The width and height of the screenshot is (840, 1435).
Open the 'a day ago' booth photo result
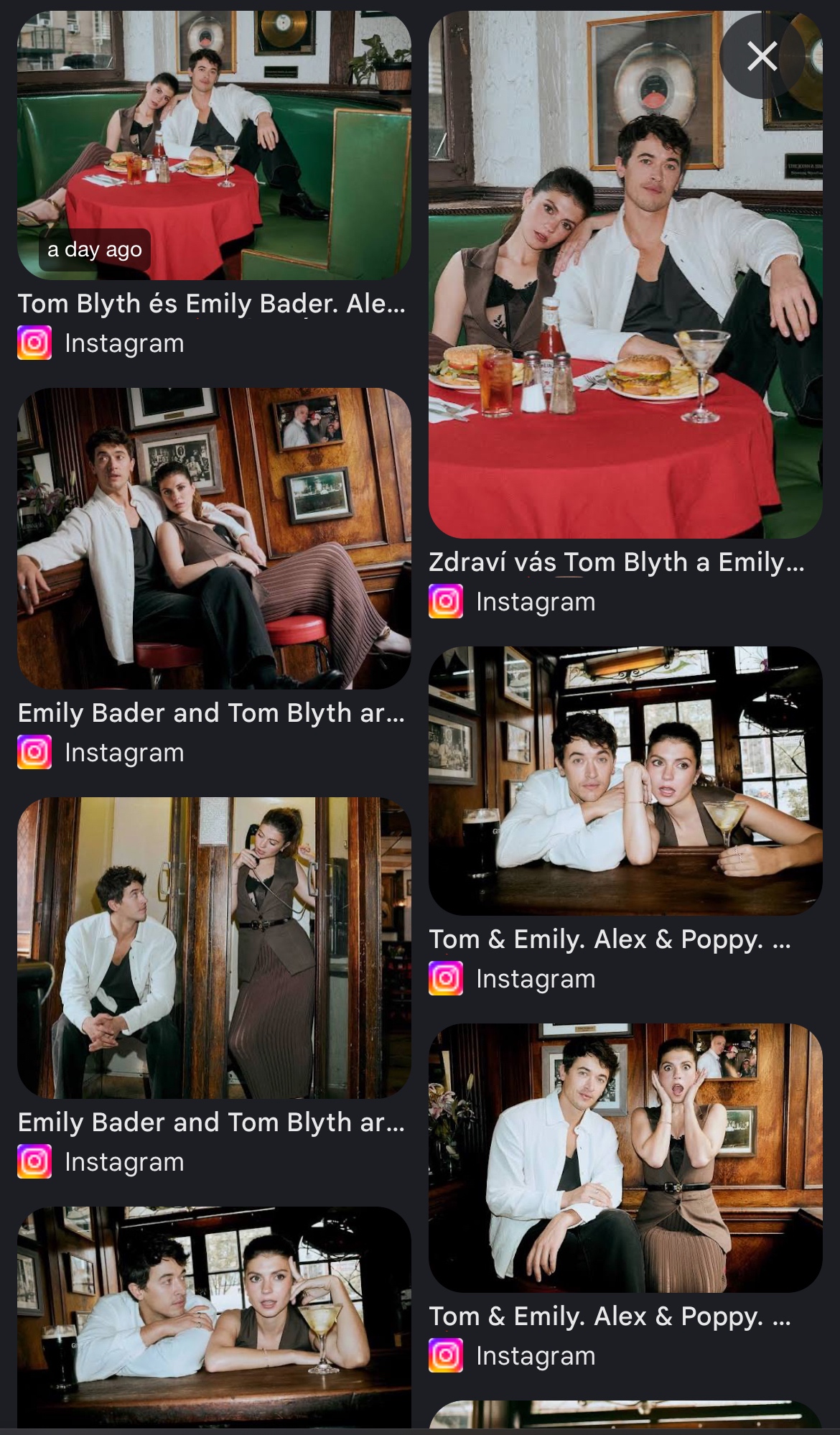(214, 145)
